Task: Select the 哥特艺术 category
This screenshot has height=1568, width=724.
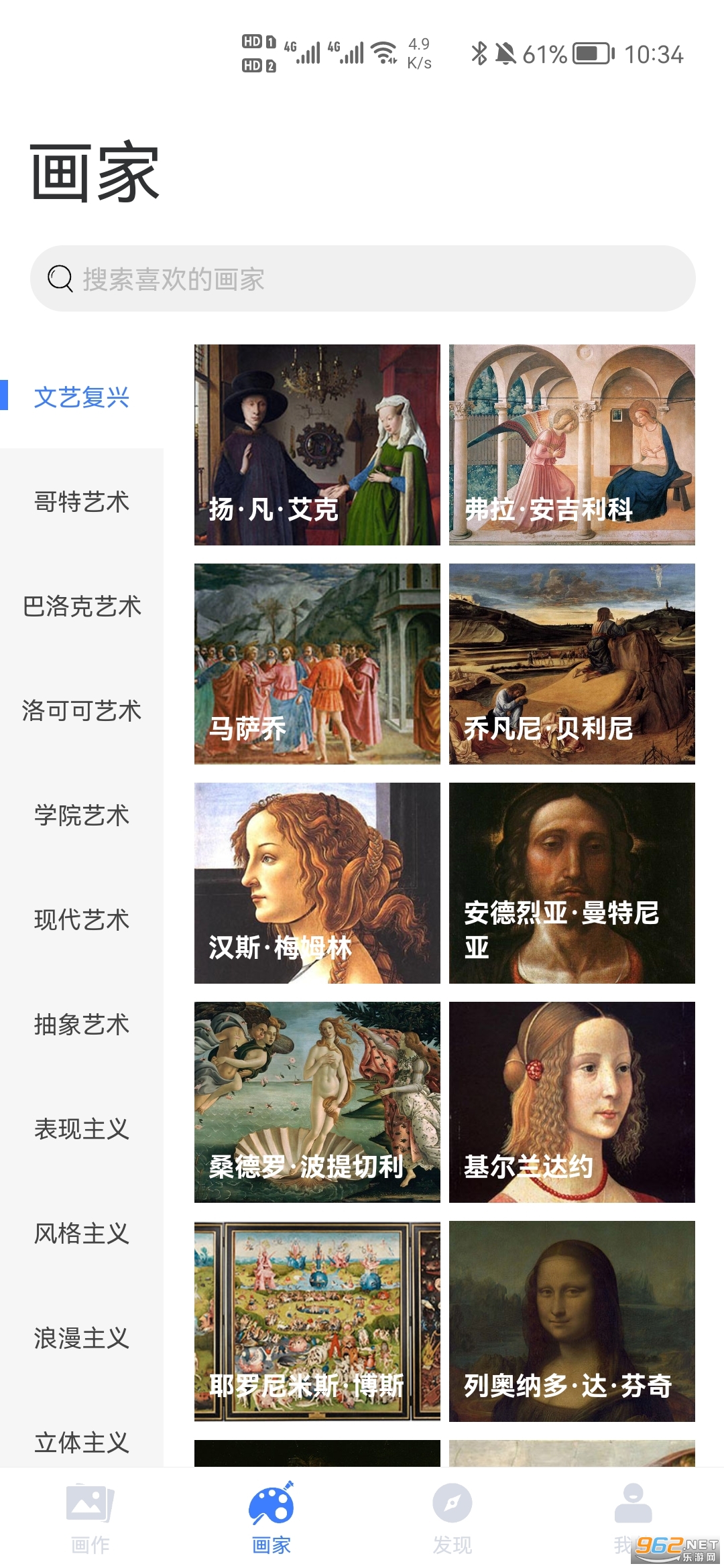Action: [x=82, y=502]
